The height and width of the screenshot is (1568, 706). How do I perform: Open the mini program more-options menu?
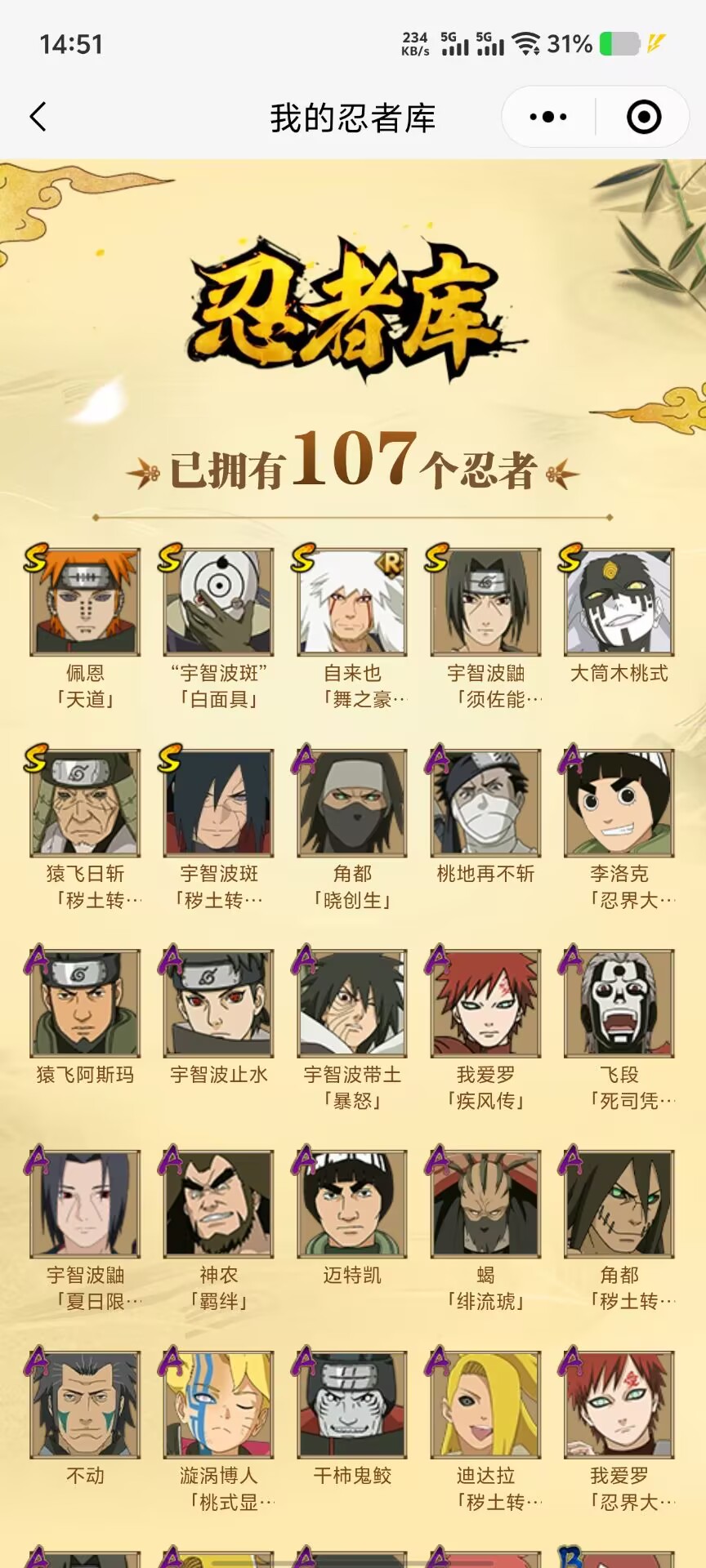click(548, 117)
